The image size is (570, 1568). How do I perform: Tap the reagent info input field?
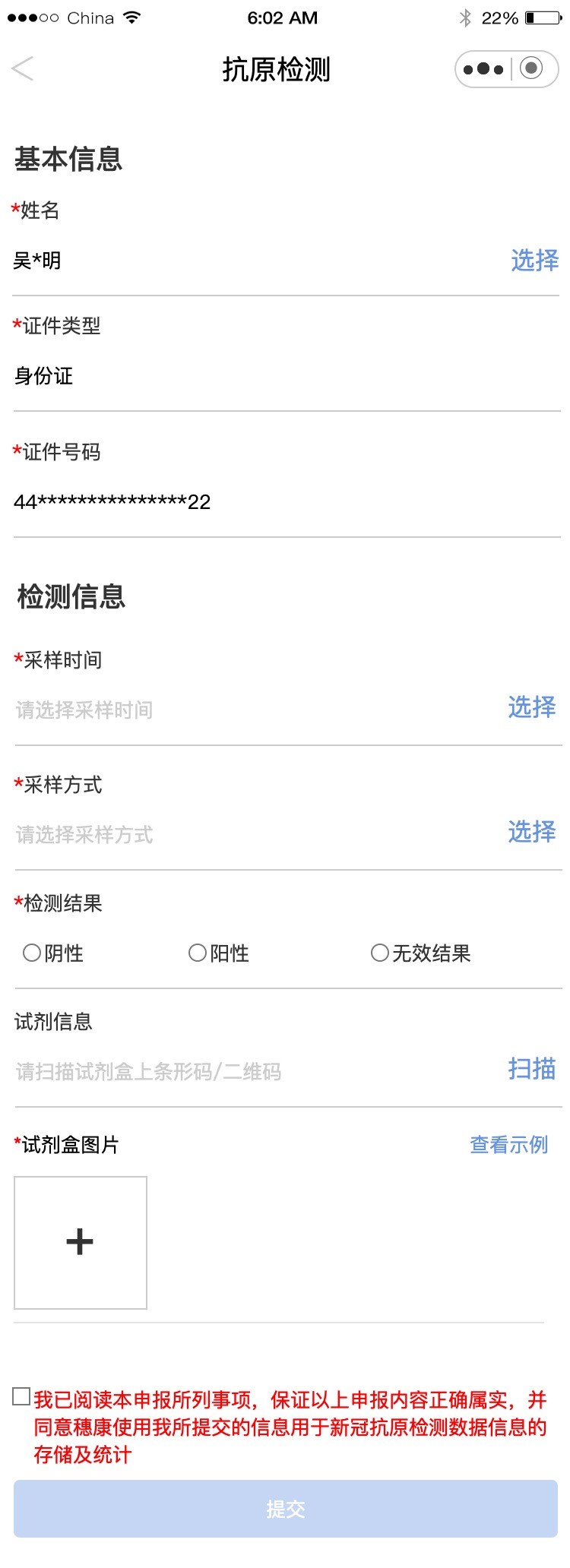tap(228, 1072)
